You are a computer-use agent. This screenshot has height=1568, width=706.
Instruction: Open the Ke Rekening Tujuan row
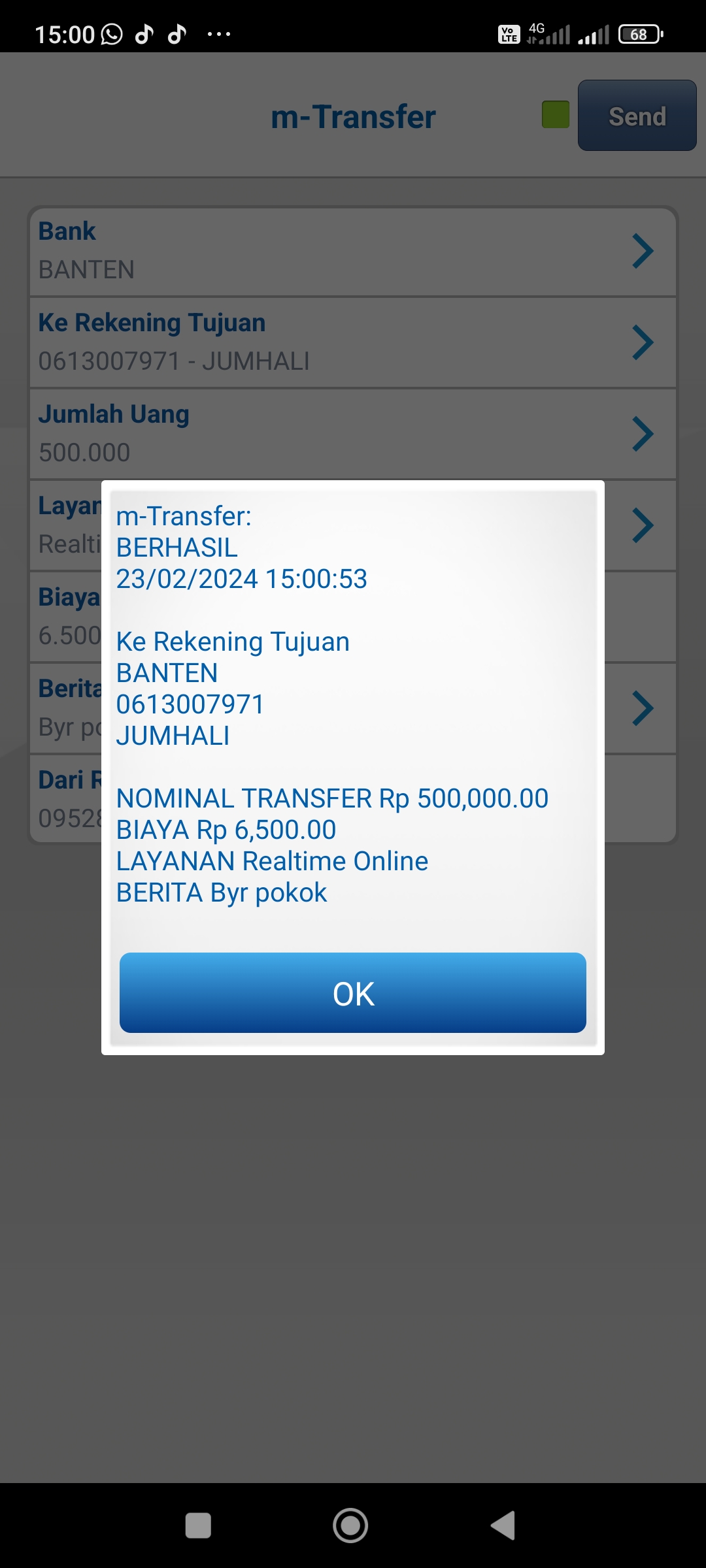352,342
